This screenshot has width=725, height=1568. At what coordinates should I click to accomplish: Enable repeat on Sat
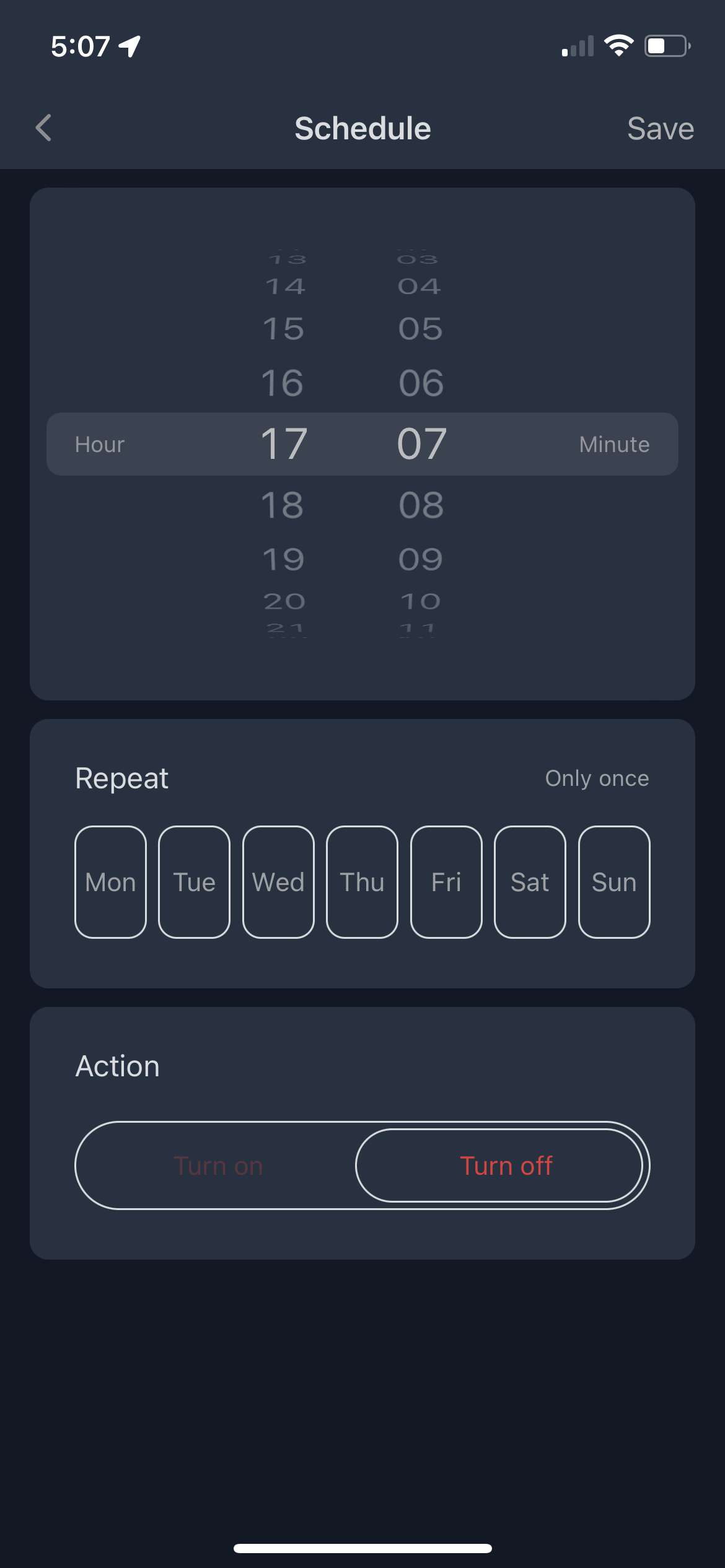(x=530, y=882)
